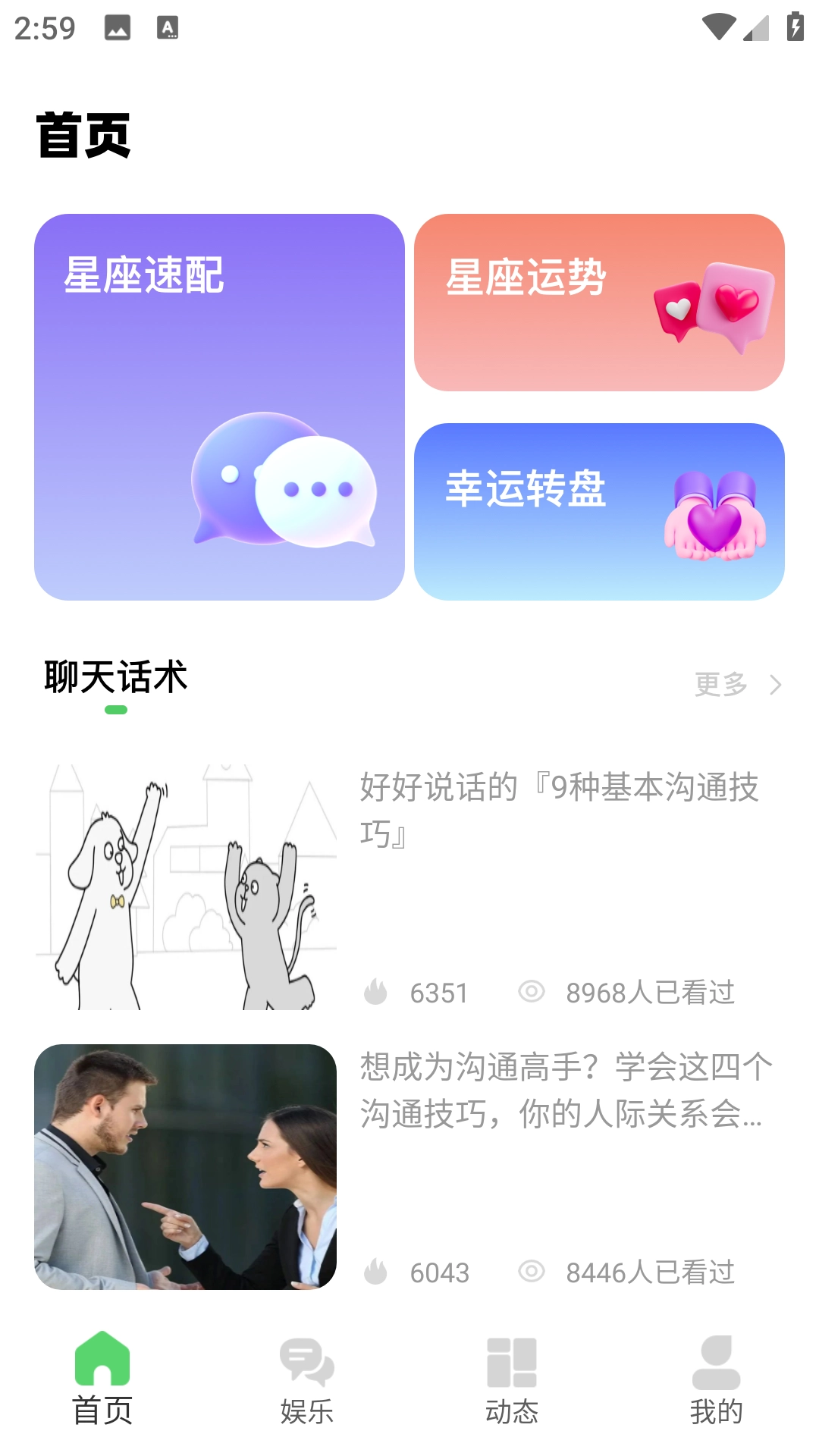Switch to the 动态 tab
The height and width of the screenshot is (1456, 819).
[x=512, y=1380]
